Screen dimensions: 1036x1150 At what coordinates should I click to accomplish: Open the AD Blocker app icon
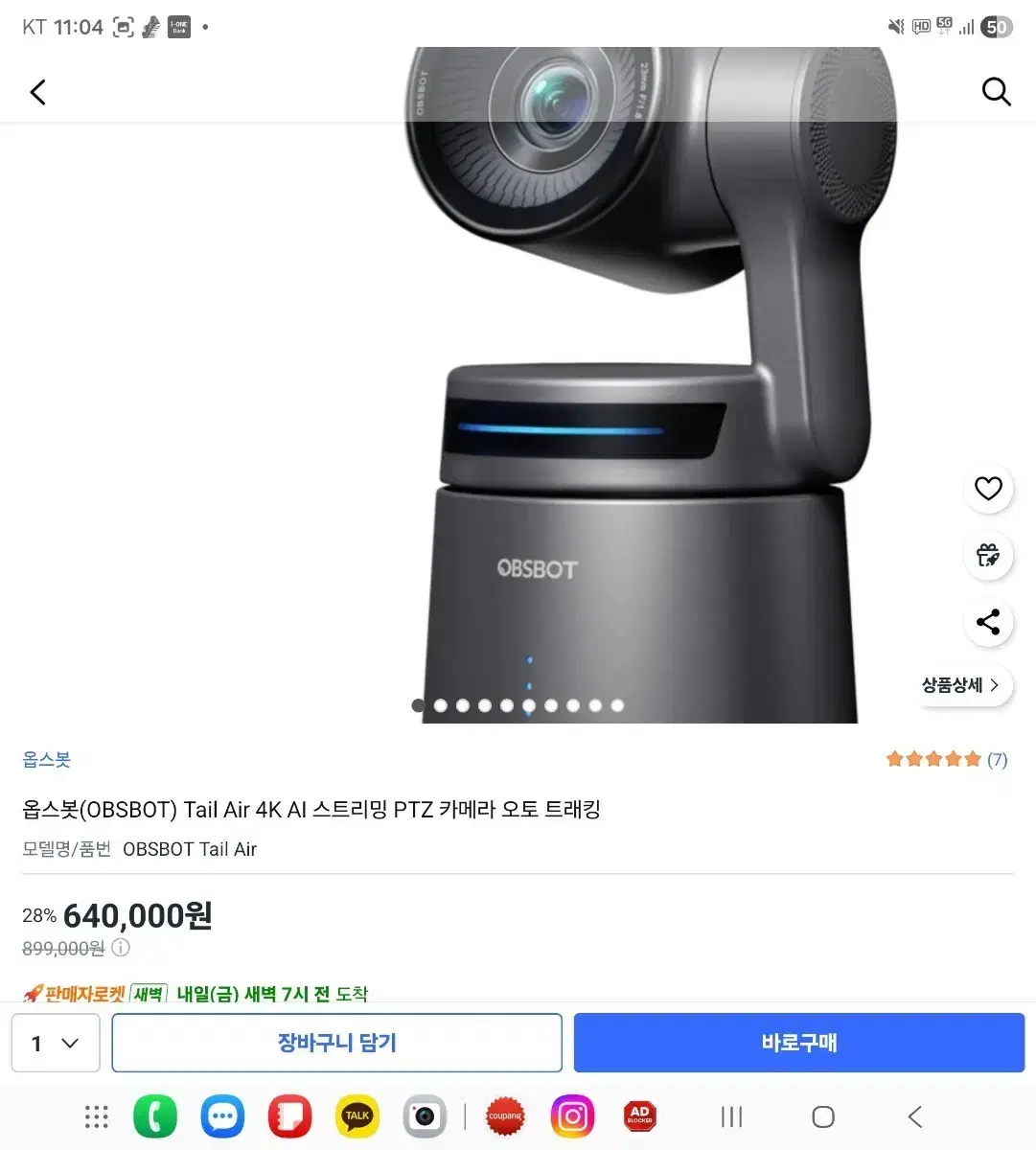click(x=639, y=1116)
